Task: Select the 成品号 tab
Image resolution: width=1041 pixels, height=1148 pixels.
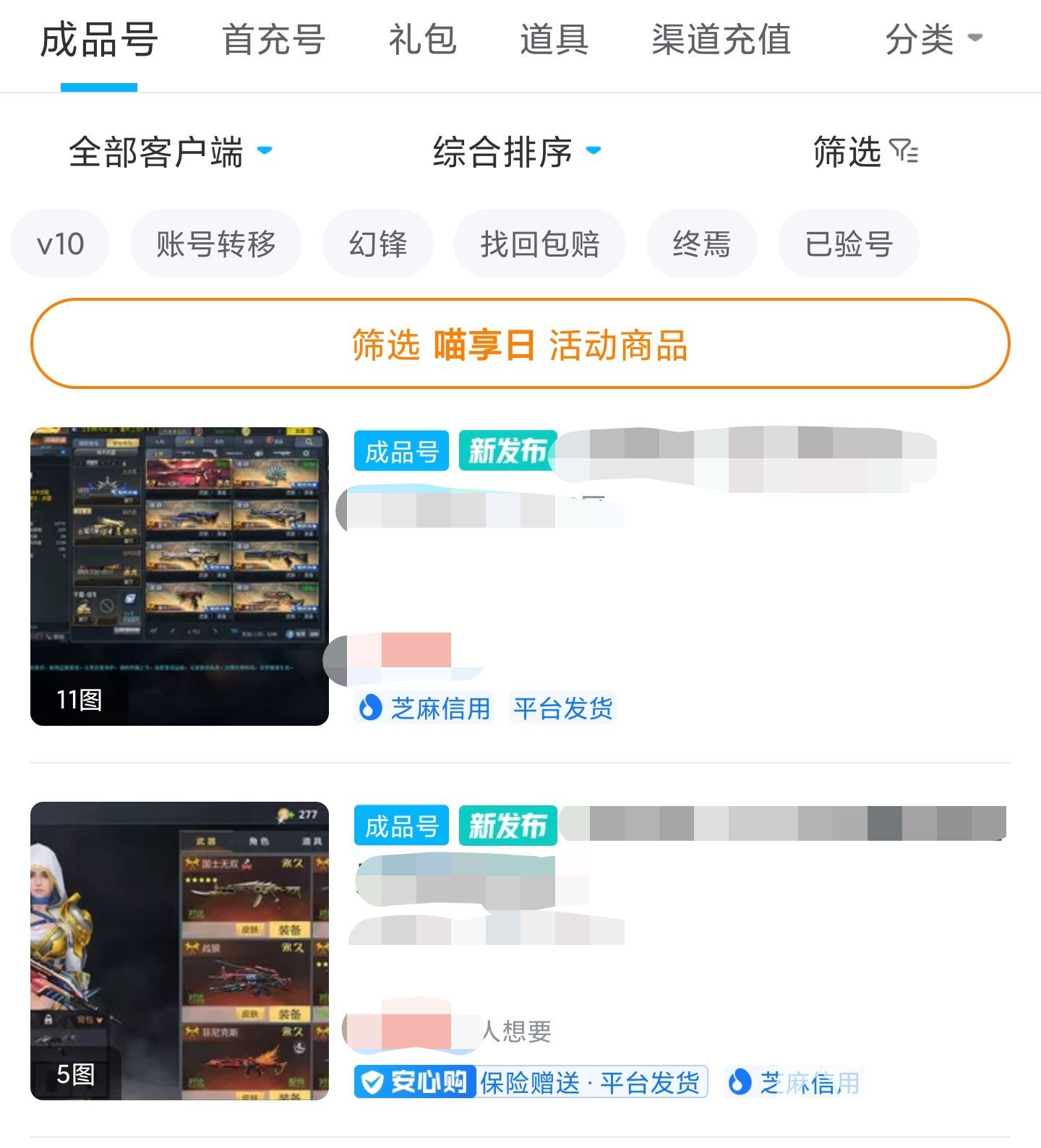Action: coord(99,40)
